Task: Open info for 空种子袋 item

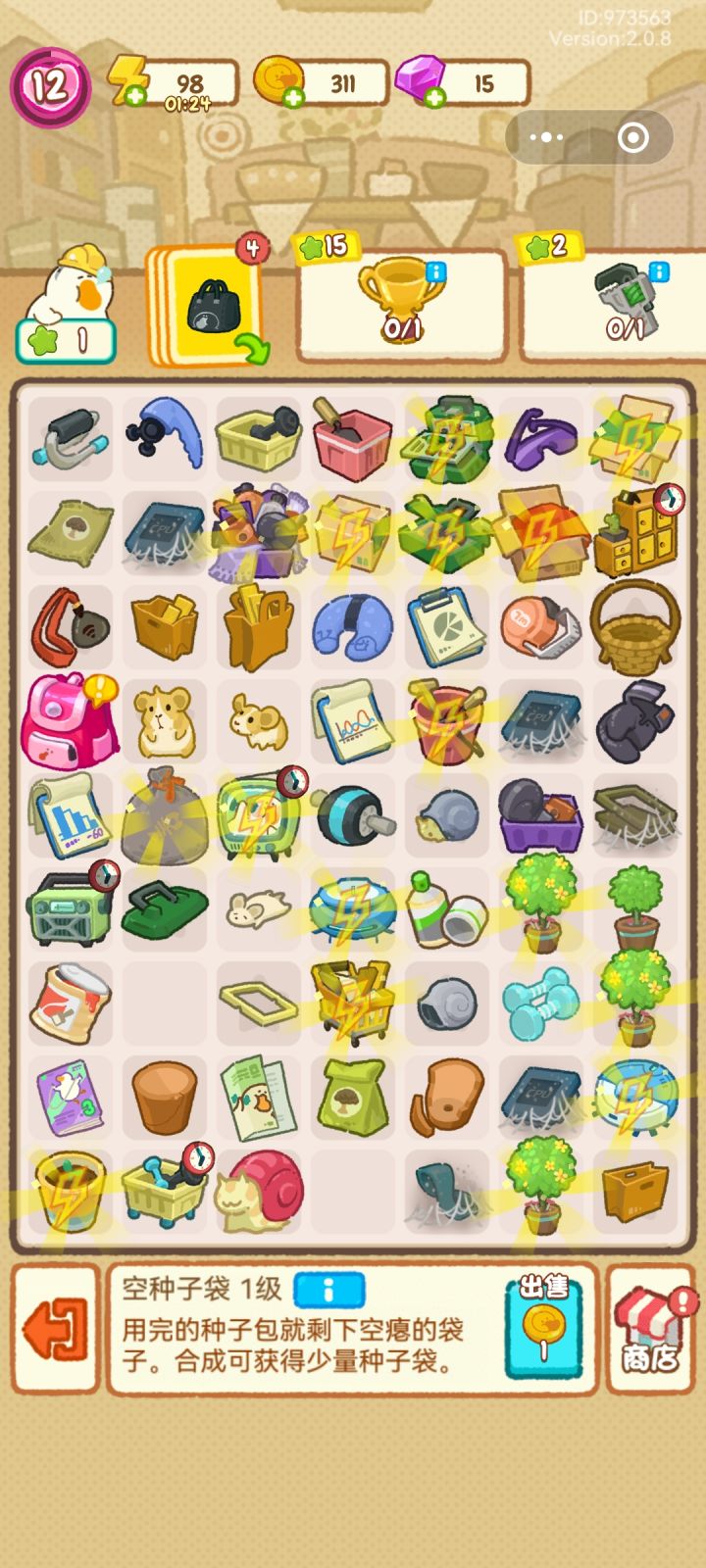Action: point(328,1290)
